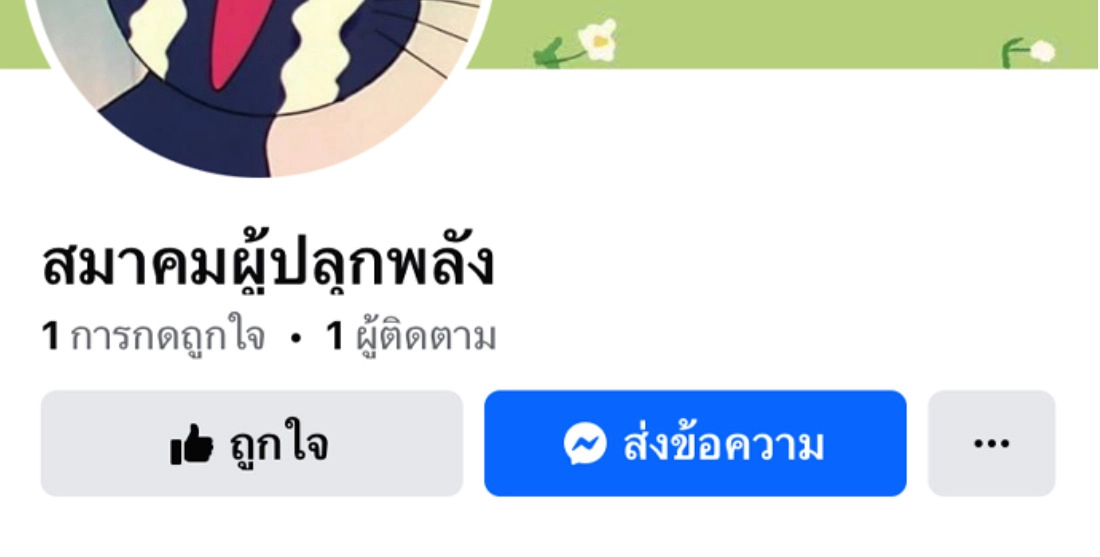Send a message via ส่งข้อความ button
This screenshot has height=557, width=1100.
point(695,443)
